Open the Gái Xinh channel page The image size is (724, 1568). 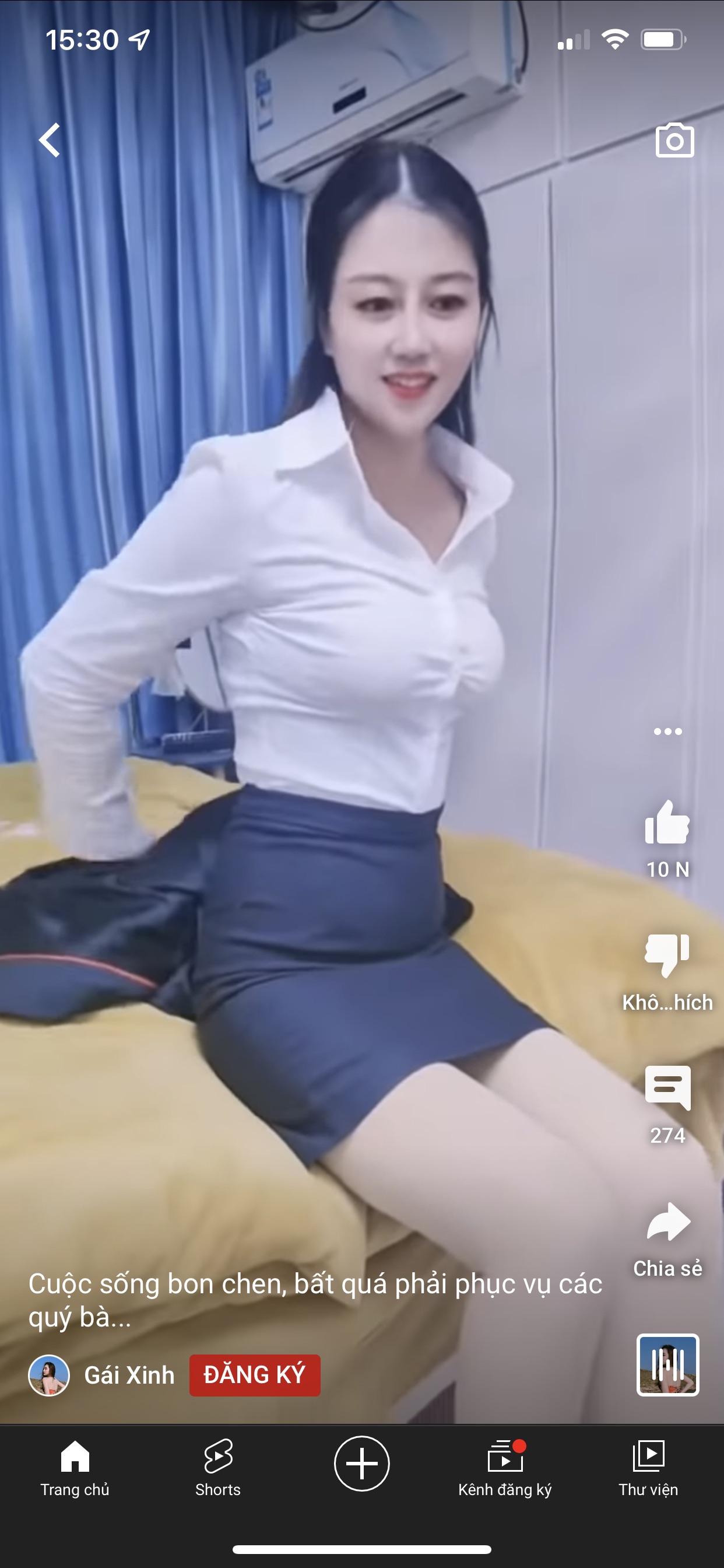[129, 1375]
